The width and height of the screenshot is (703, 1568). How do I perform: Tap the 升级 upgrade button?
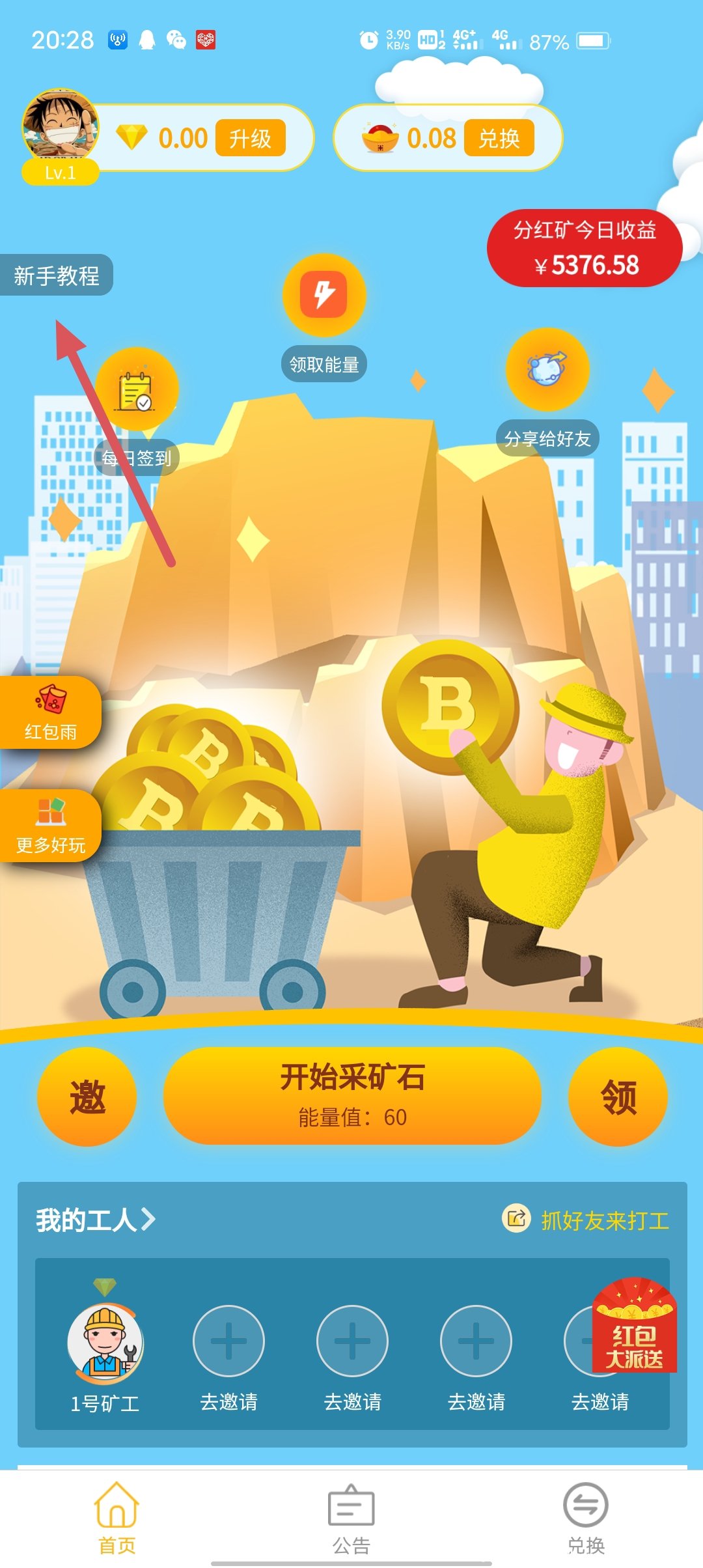pyautogui.click(x=250, y=138)
